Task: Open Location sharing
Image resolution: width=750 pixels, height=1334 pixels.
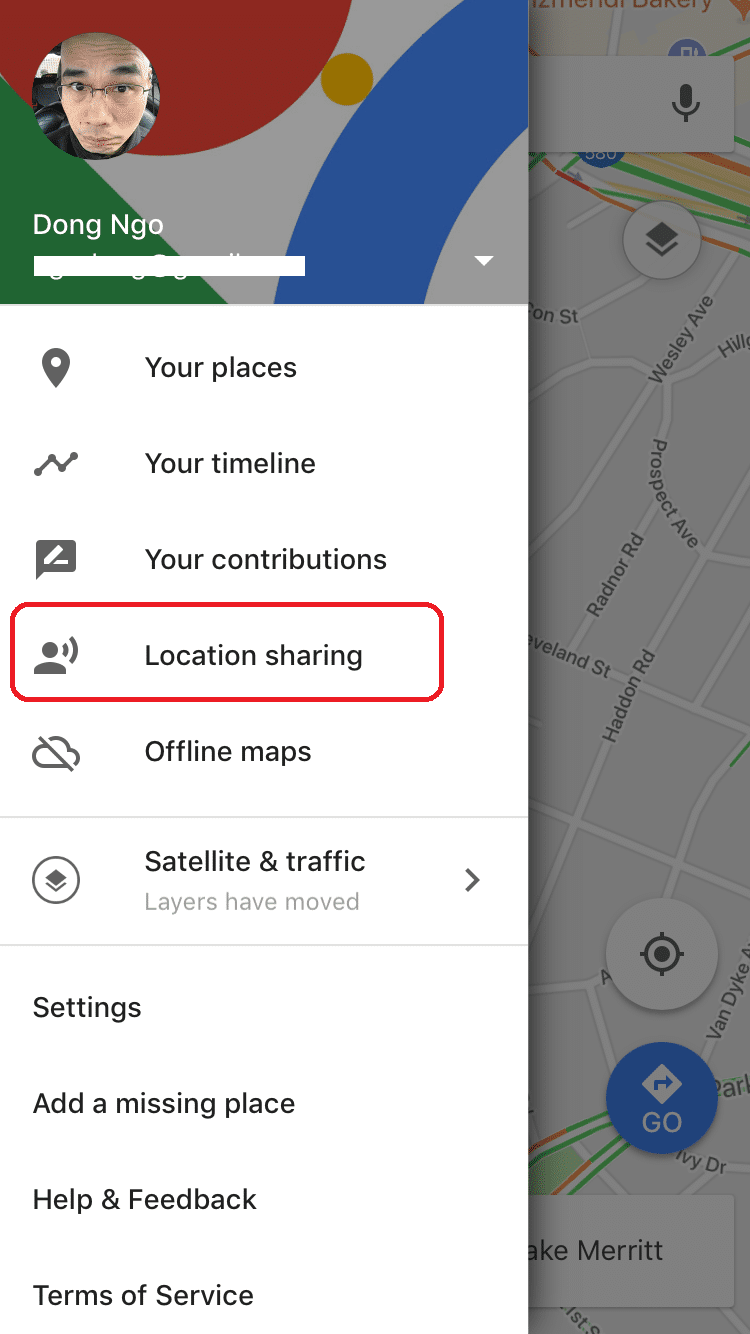Action: click(x=253, y=656)
